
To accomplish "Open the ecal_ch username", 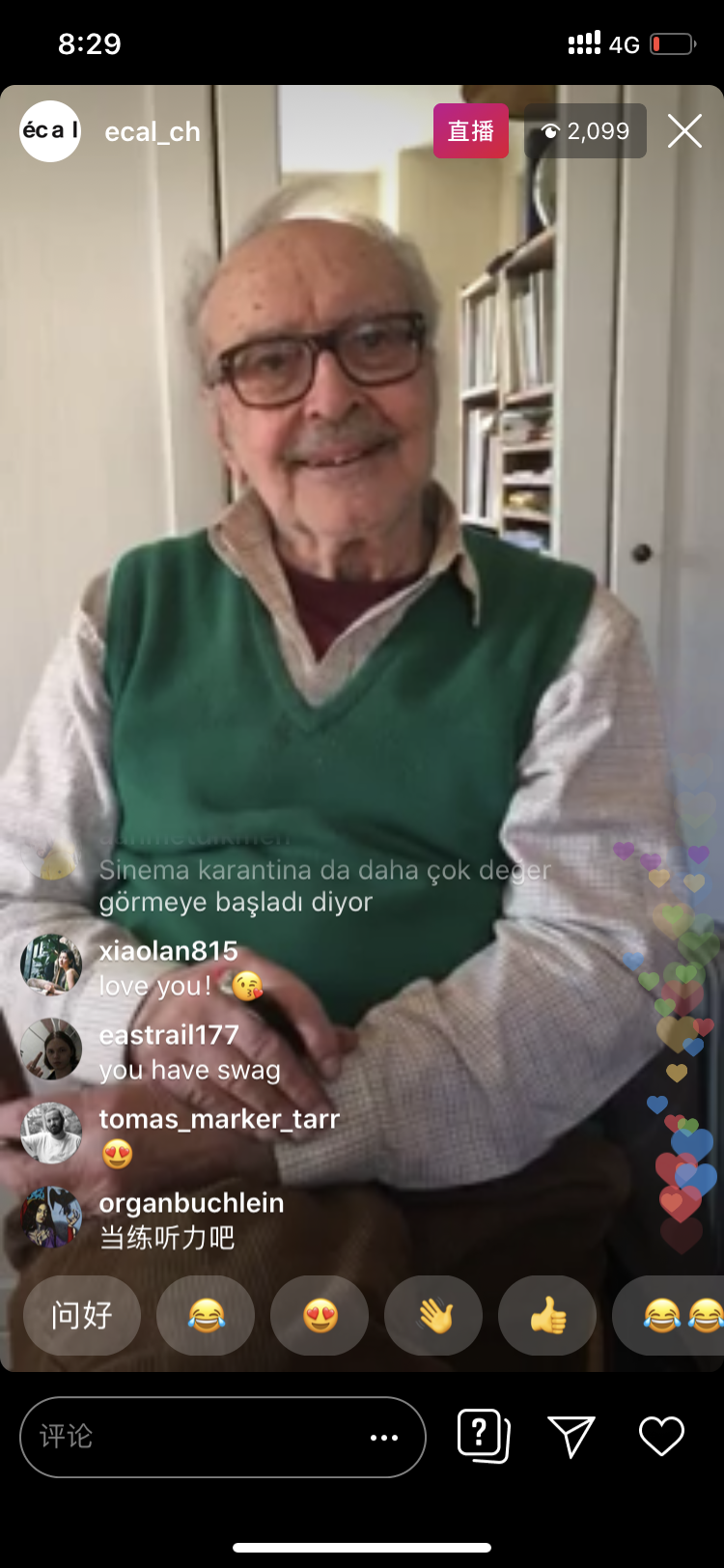I will [153, 132].
